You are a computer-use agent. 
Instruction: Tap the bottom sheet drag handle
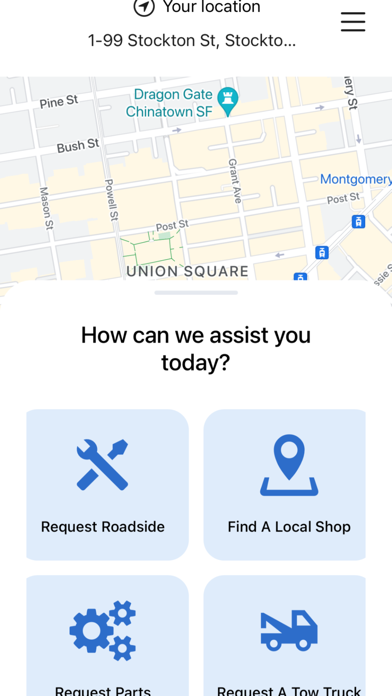(196, 293)
